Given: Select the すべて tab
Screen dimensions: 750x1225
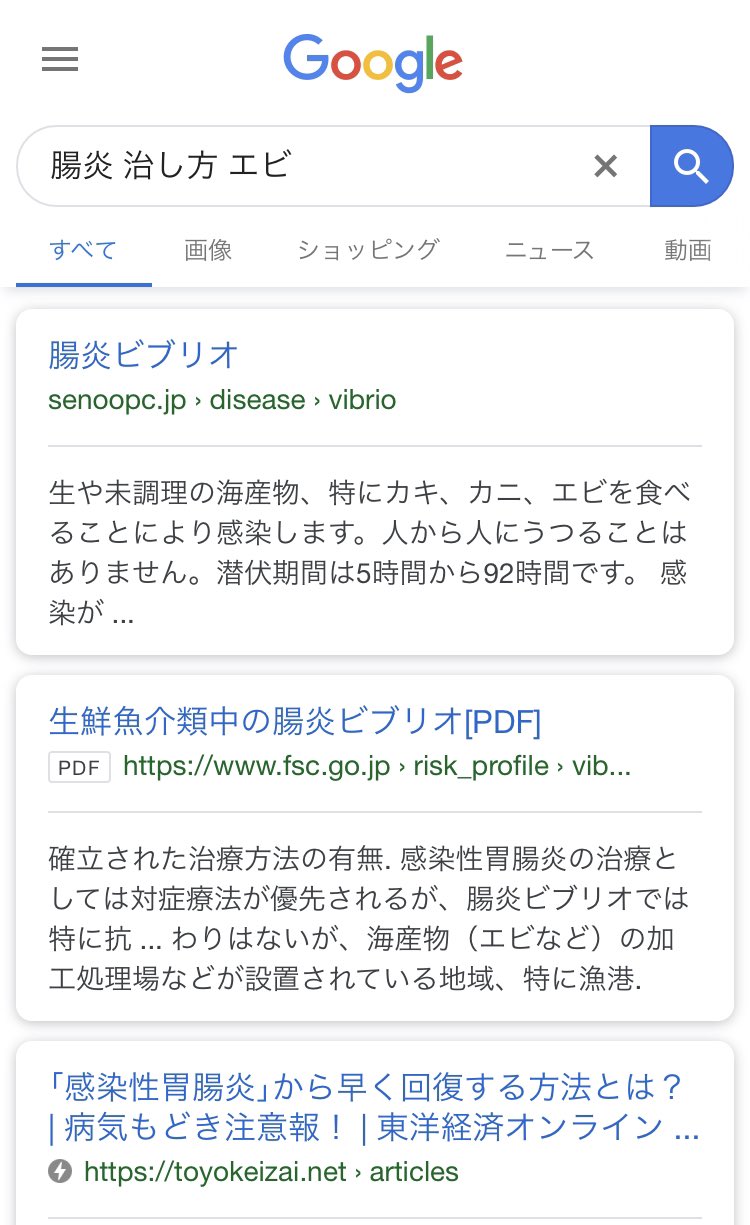Looking at the screenshot, I should pyautogui.click(x=83, y=250).
